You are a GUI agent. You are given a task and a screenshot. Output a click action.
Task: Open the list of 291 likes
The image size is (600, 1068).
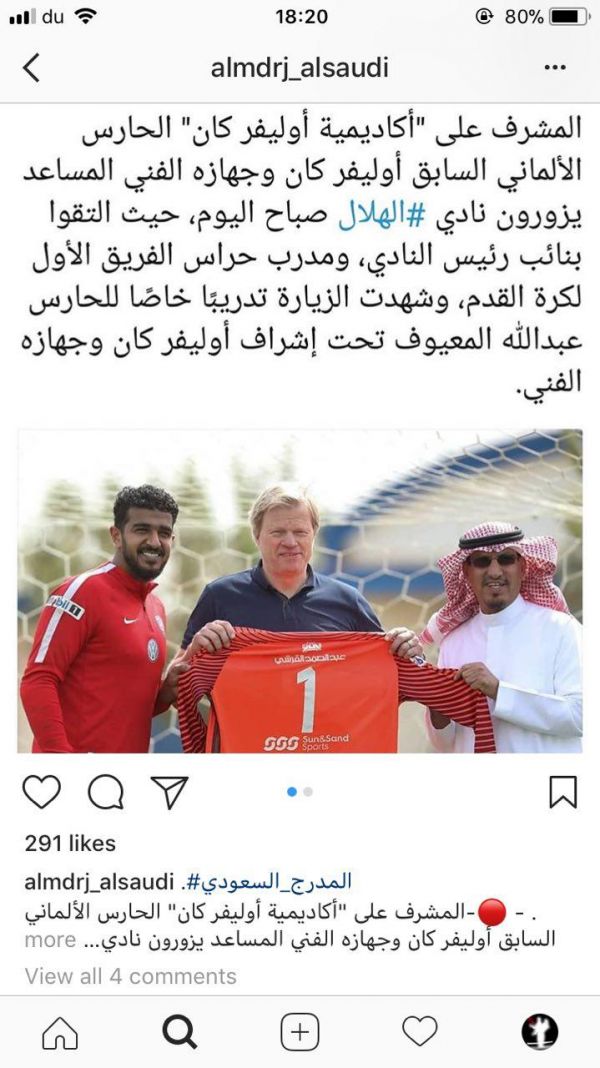click(70, 843)
